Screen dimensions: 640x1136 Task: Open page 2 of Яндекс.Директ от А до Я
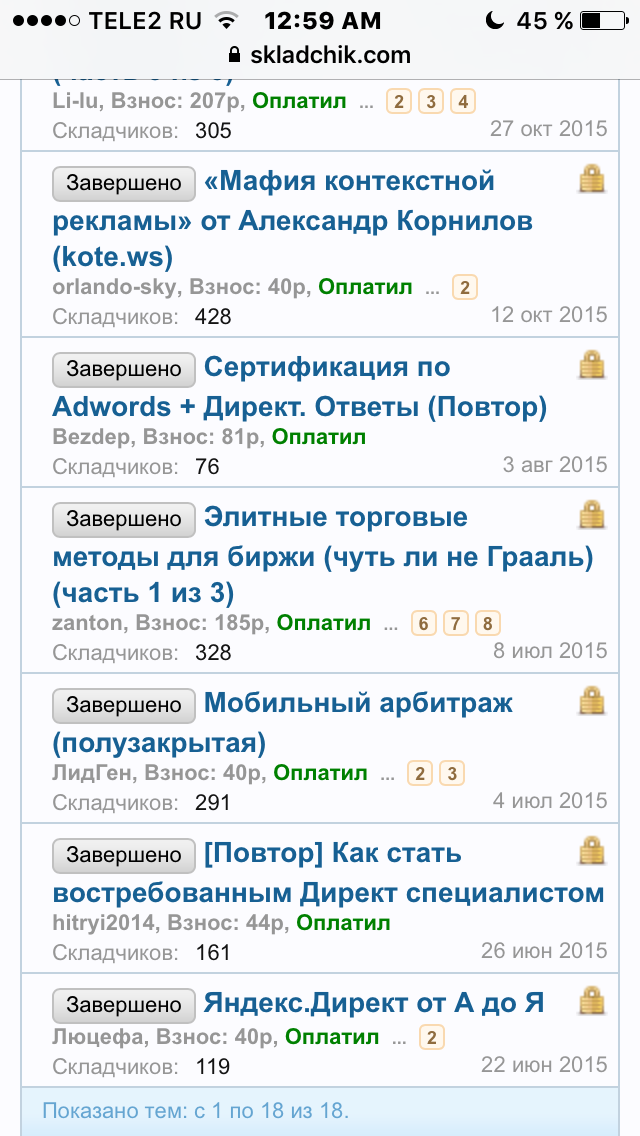[431, 1037]
